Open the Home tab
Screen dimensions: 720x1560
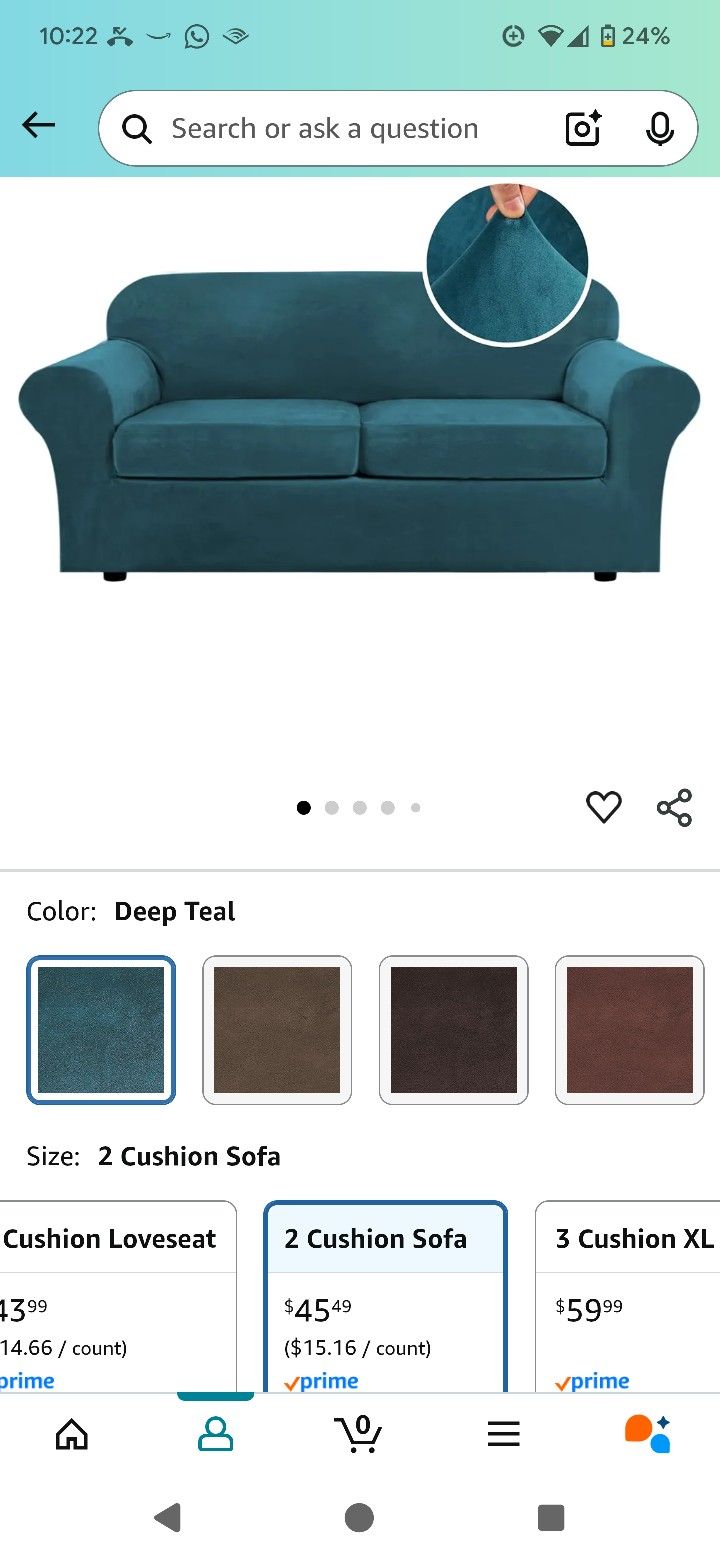72,1435
